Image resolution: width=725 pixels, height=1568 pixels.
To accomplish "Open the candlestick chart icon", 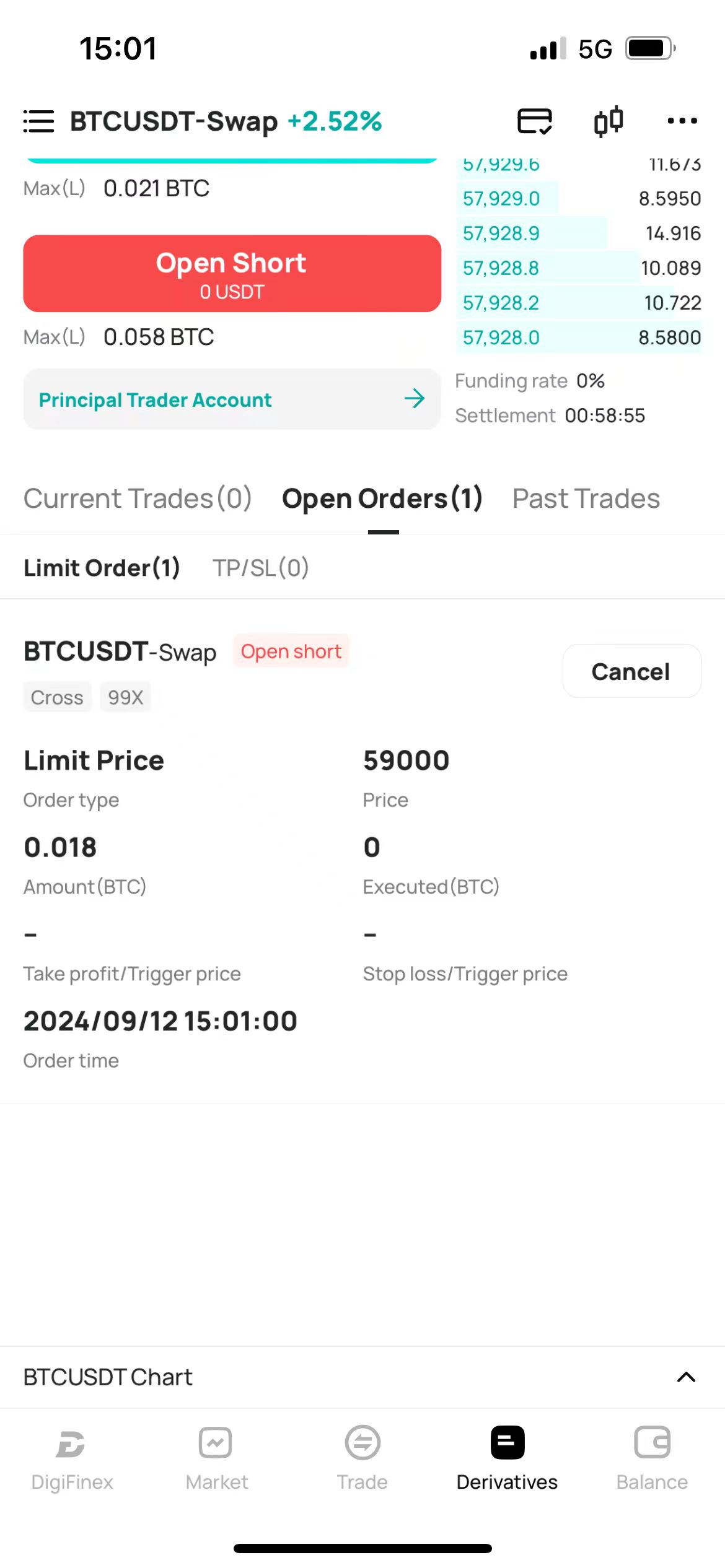I will coord(608,121).
